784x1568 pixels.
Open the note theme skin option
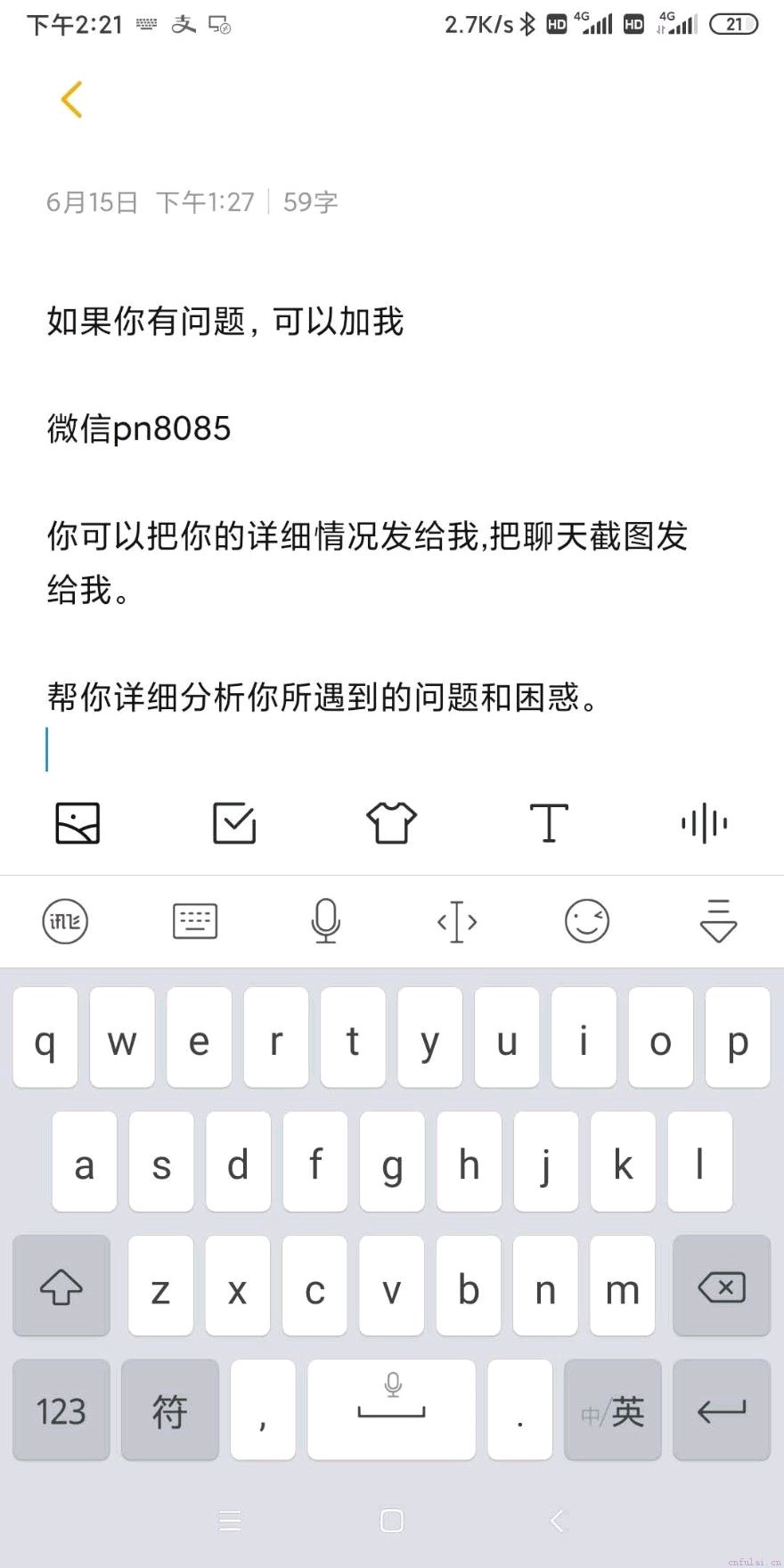click(391, 822)
